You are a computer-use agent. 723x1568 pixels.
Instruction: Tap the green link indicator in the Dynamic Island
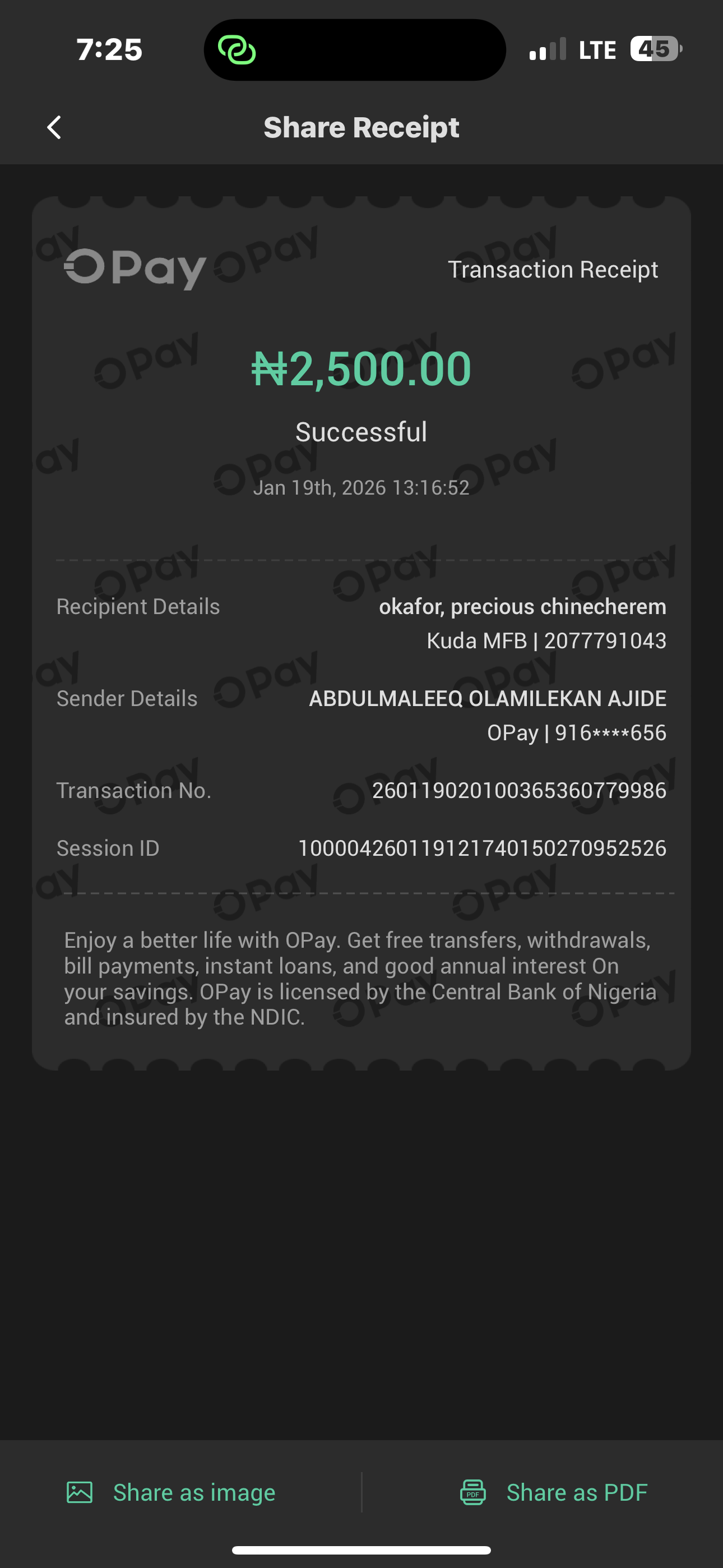[237, 50]
